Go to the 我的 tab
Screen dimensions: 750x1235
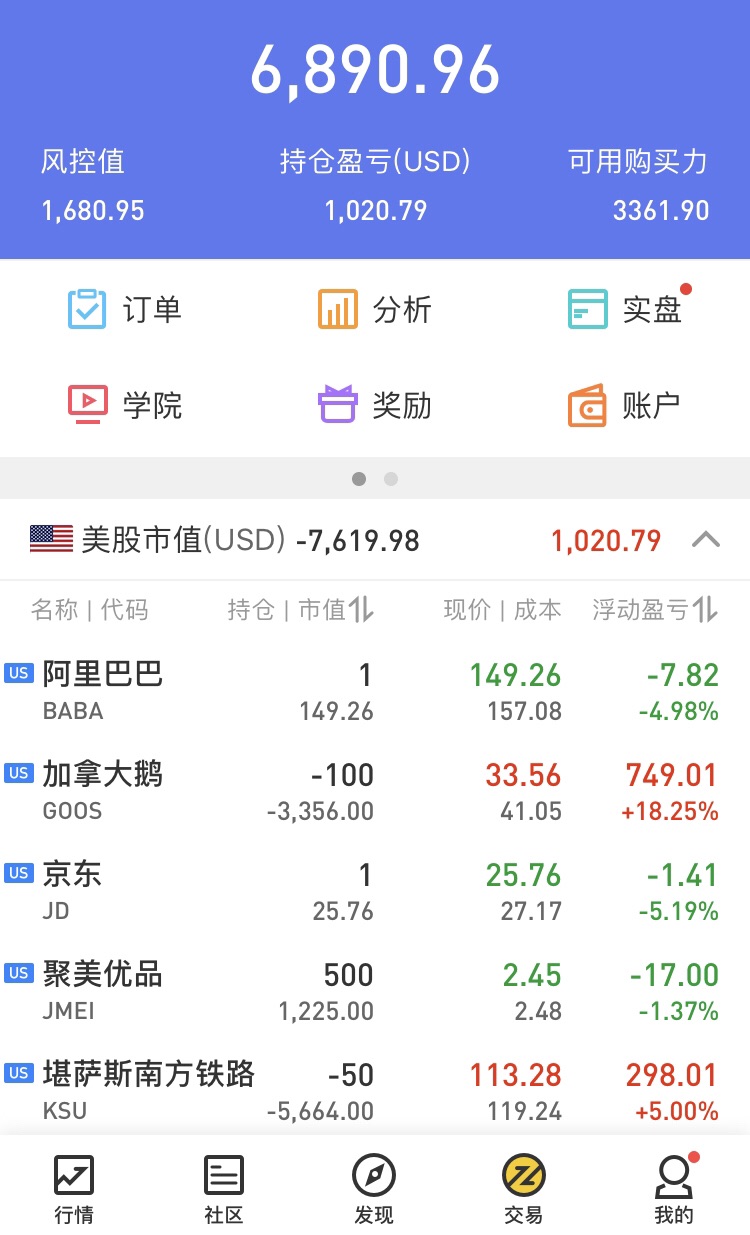[674, 1189]
